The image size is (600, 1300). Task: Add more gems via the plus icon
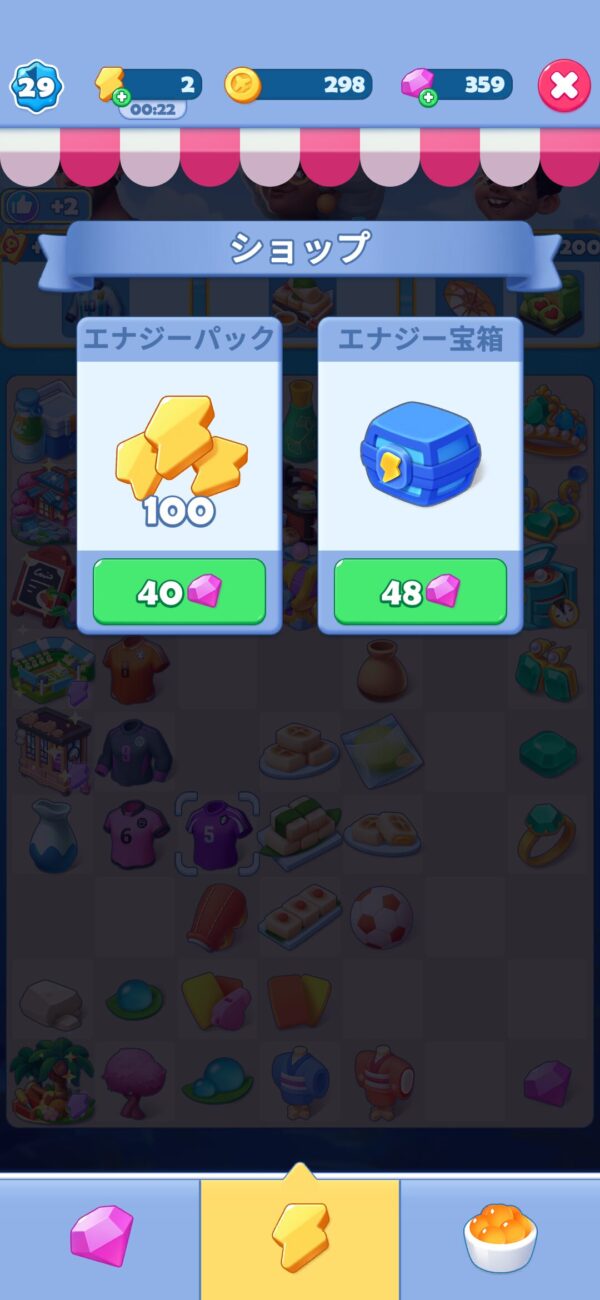point(428,97)
